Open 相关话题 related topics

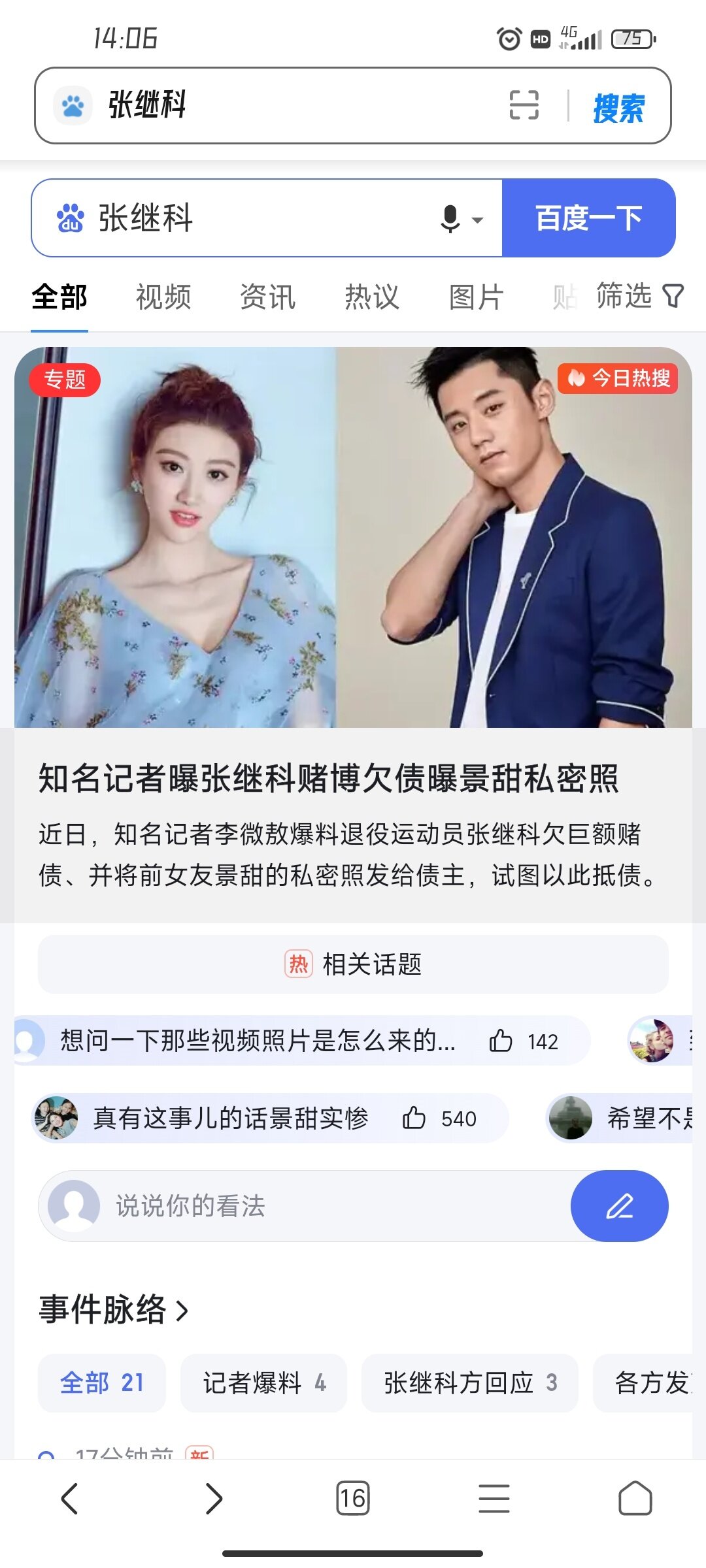tap(353, 964)
